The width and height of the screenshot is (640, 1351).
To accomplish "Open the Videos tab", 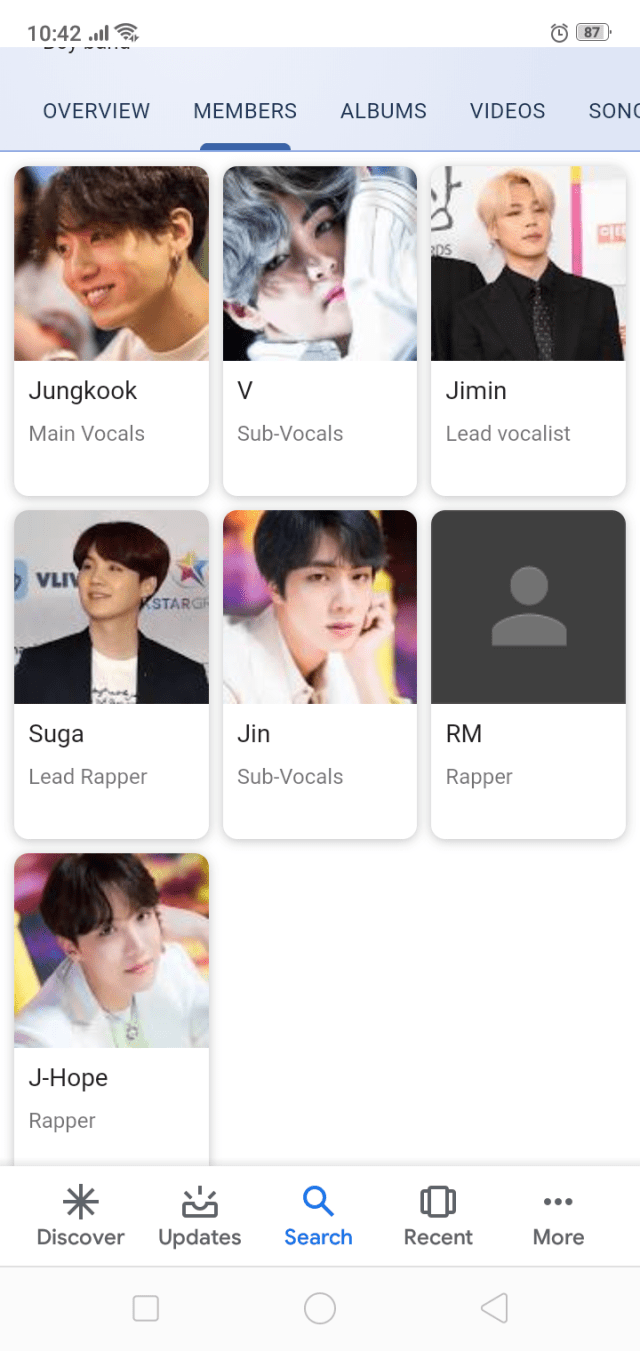I will click(x=507, y=111).
